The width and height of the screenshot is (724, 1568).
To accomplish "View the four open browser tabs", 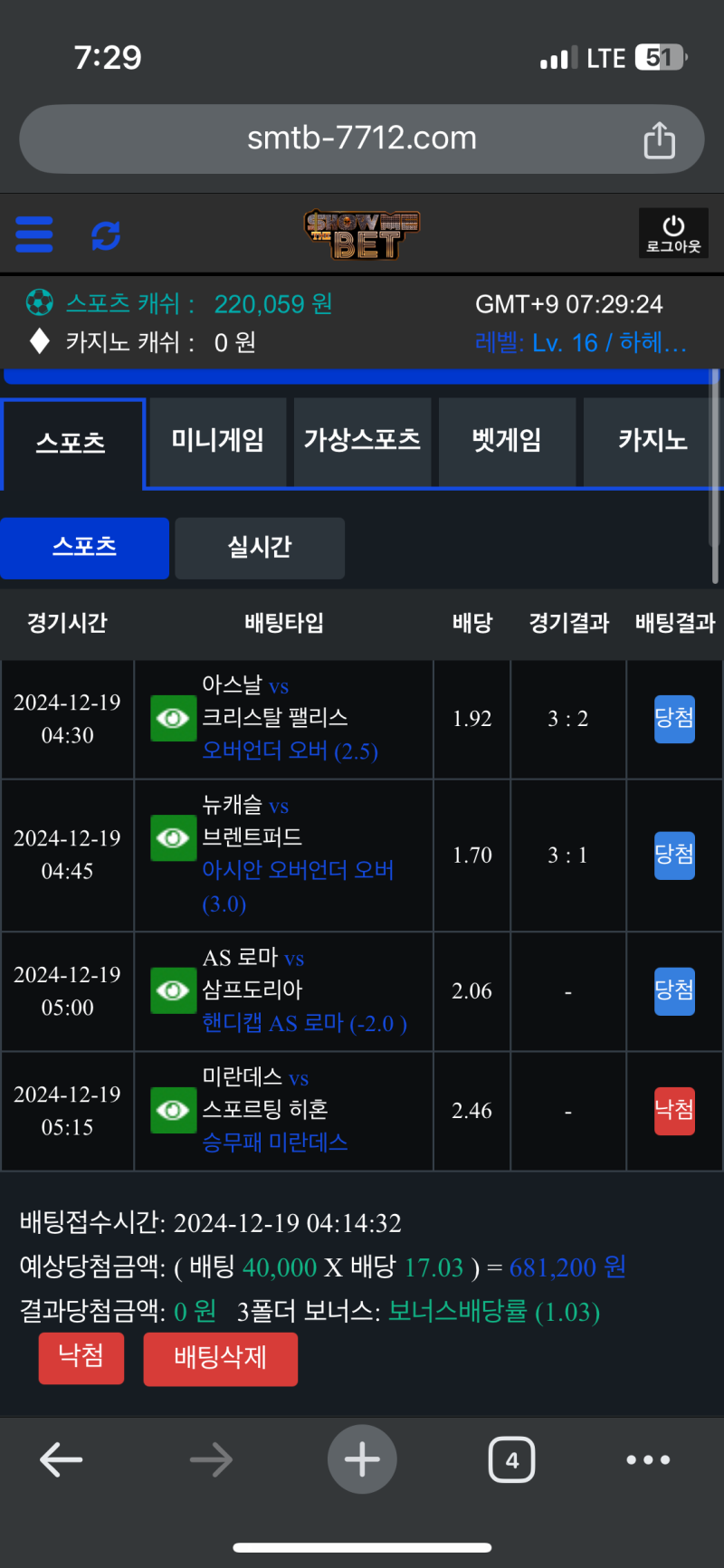I will 511,1459.
